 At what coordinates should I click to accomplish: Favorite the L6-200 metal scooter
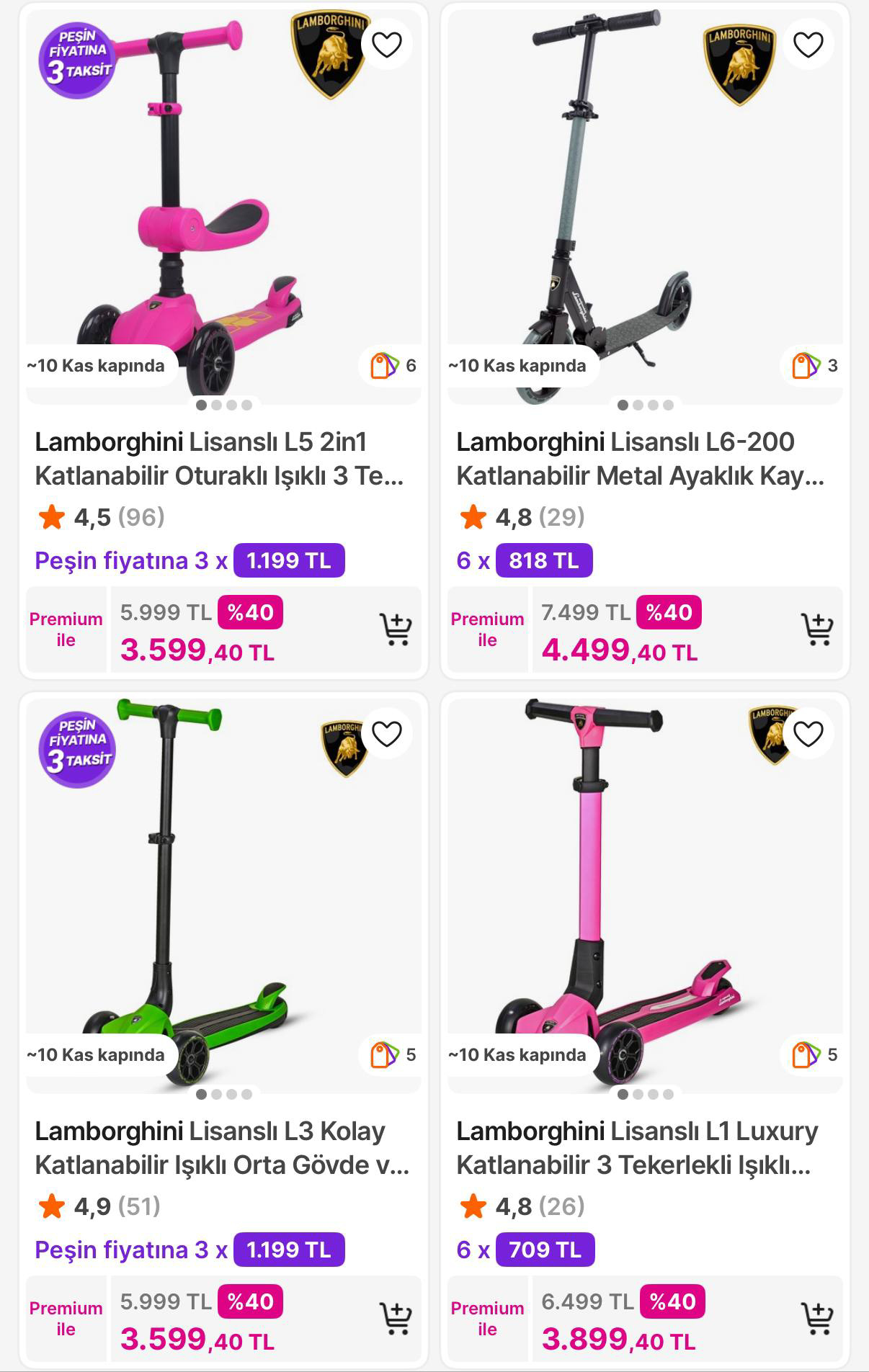click(808, 45)
